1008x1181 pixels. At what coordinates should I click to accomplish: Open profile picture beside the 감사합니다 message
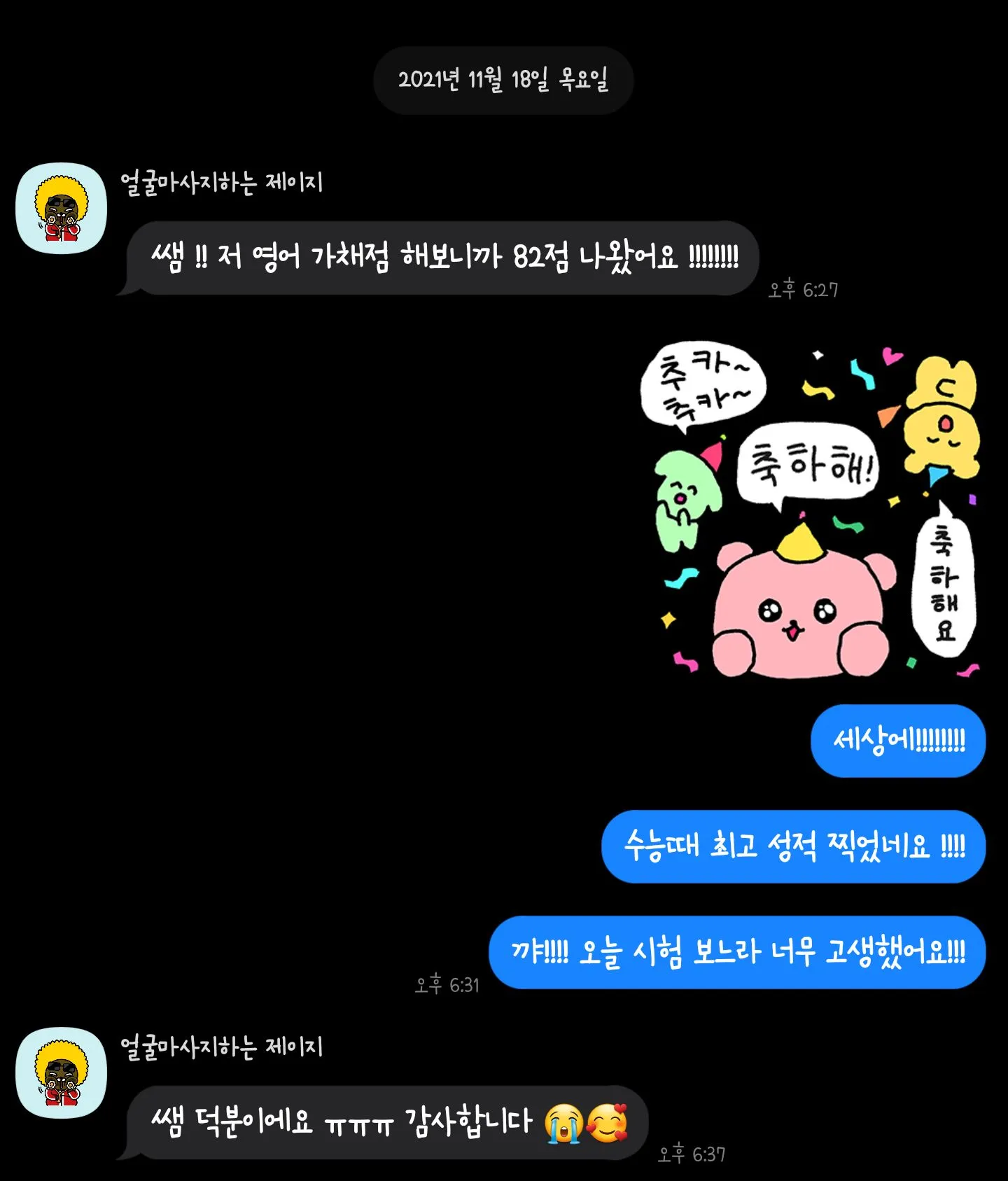point(62,1072)
